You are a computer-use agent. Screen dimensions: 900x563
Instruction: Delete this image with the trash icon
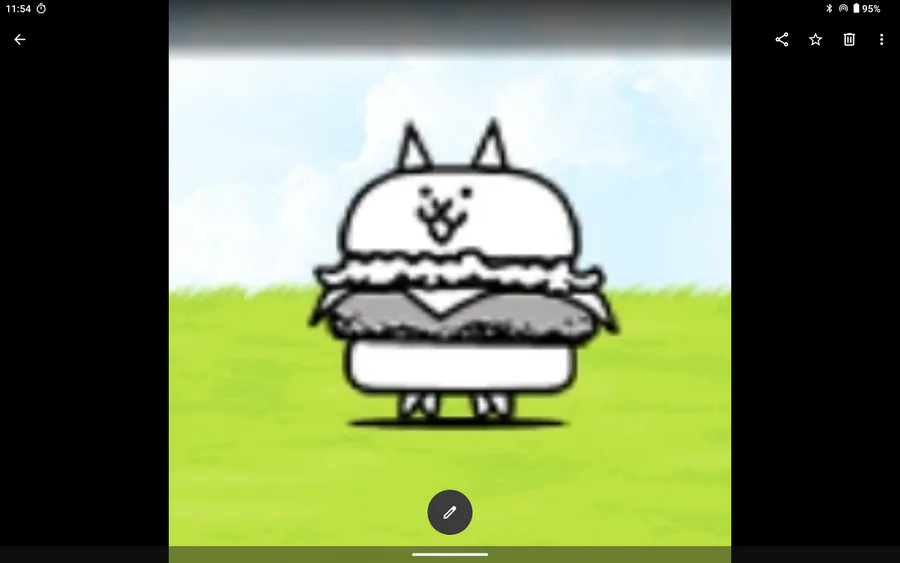pos(849,40)
